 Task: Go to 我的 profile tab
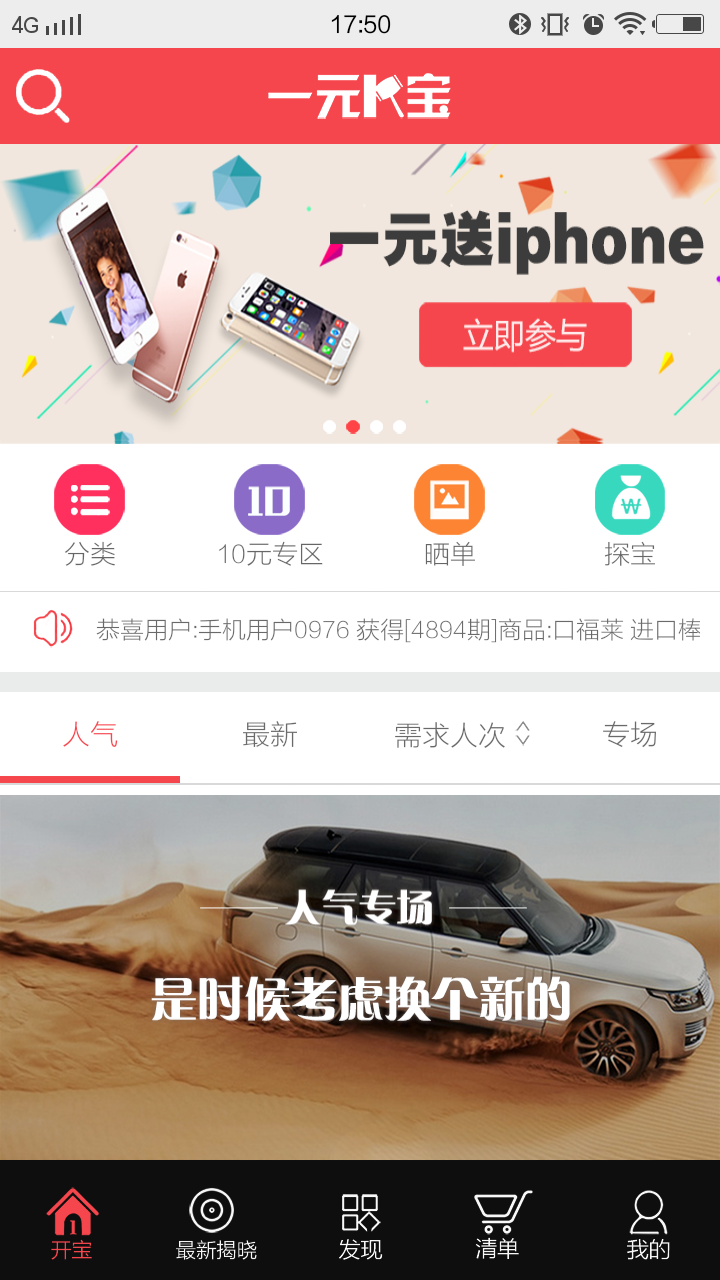pos(648,1222)
